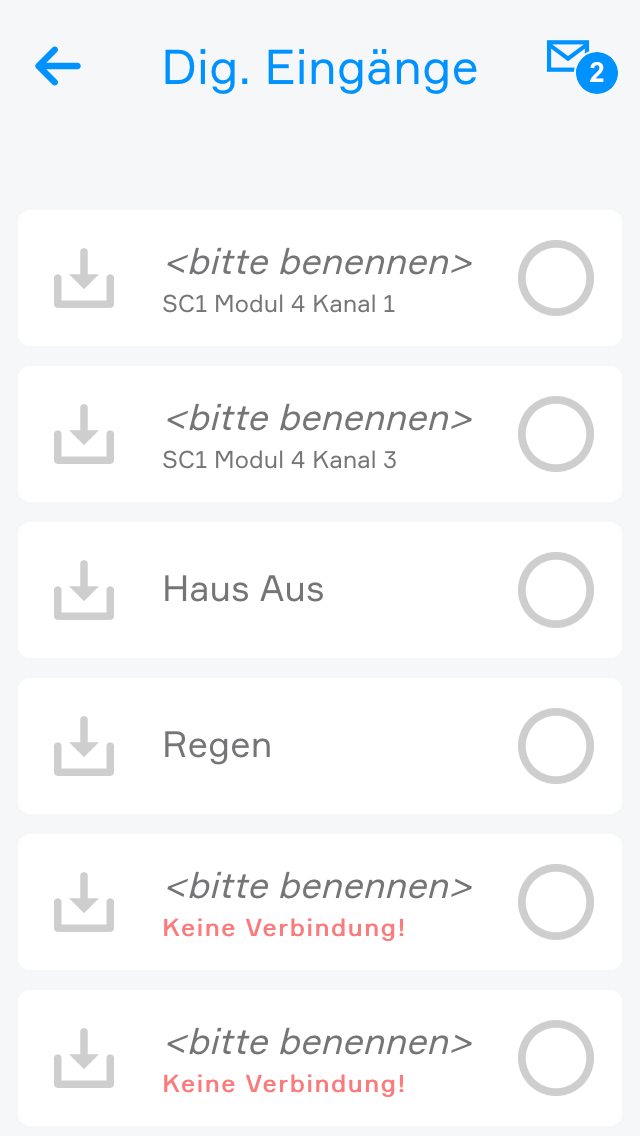Image resolution: width=640 pixels, height=1136 pixels.
Task: Open the SC1 Modul 4 Kanal 1 input
Action: pyautogui.click(x=318, y=278)
